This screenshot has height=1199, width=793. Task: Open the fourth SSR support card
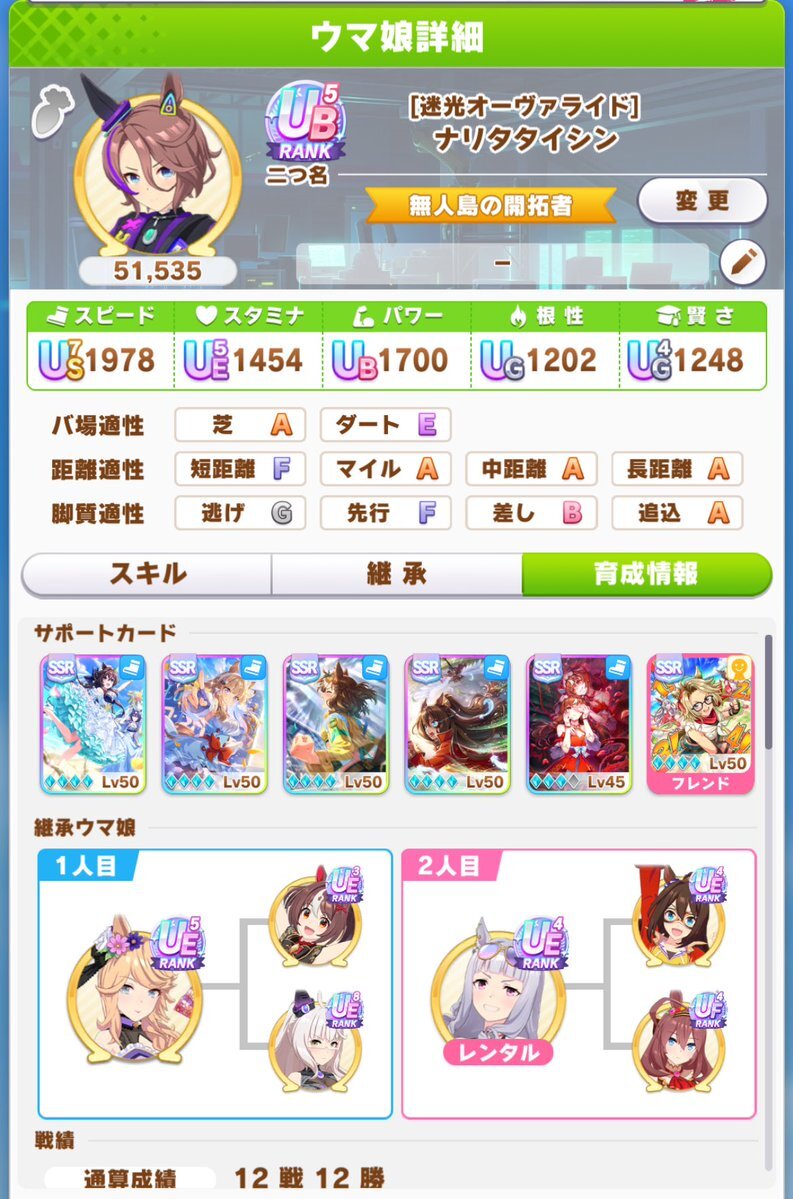coord(457,723)
